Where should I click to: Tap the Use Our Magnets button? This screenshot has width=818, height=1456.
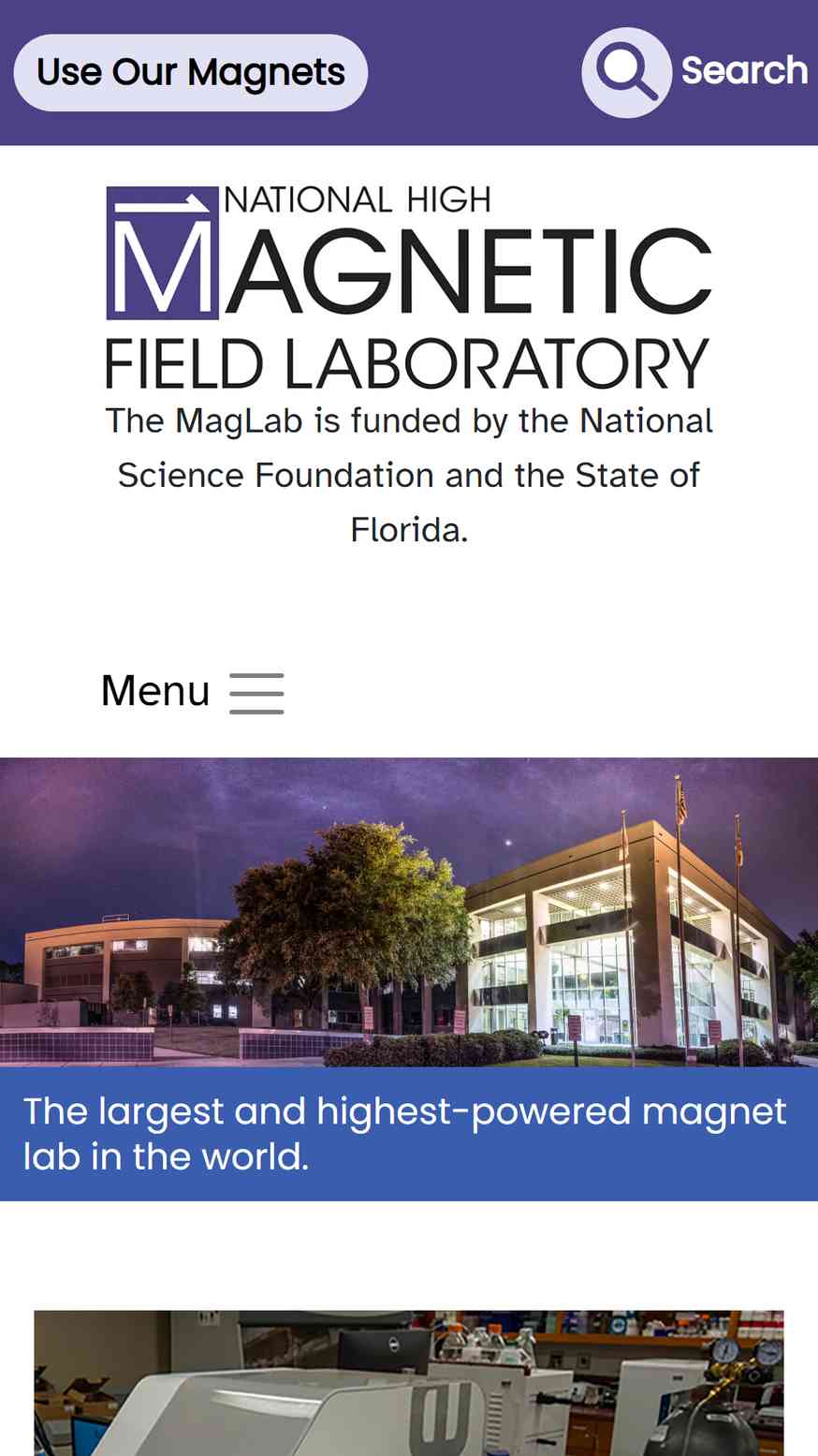click(x=190, y=73)
